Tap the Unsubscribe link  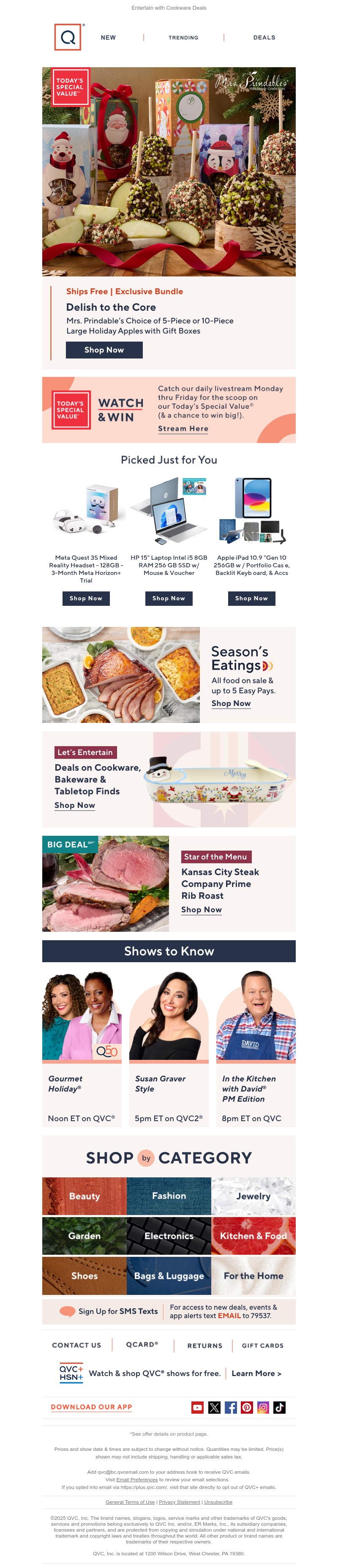click(218, 1502)
